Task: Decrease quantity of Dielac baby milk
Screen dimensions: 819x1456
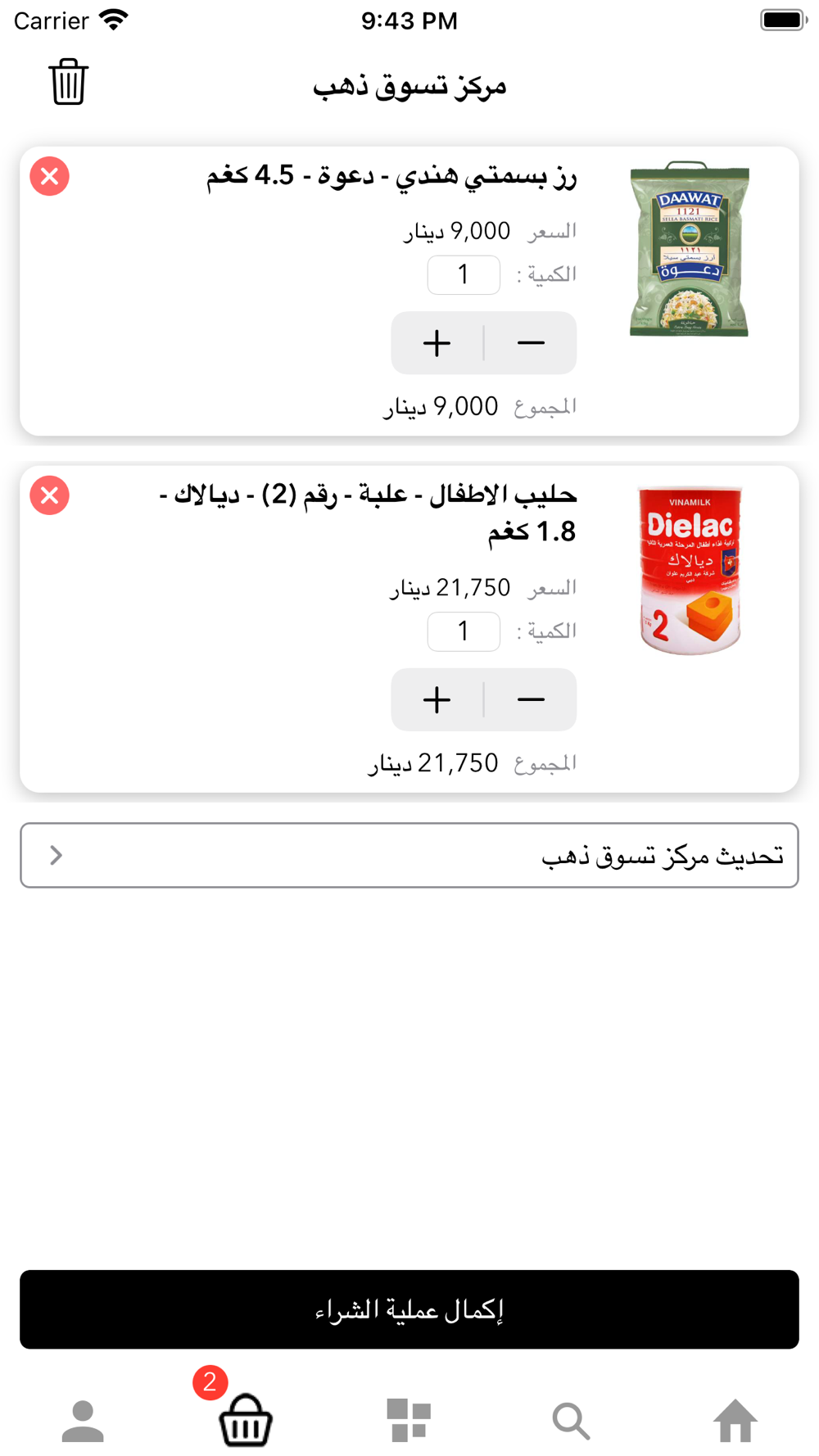Action: pyautogui.click(x=531, y=699)
